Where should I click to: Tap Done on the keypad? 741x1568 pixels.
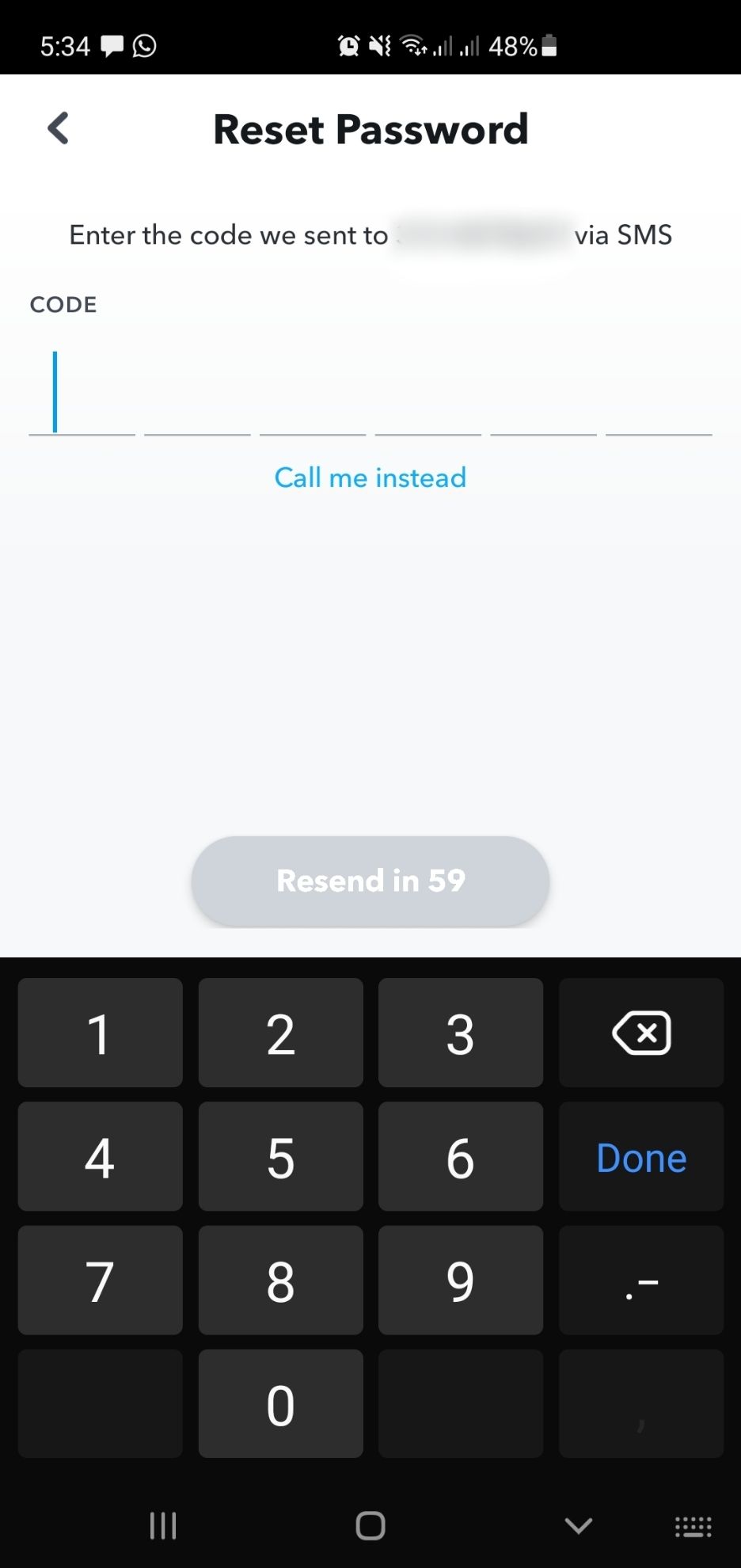640,1157
